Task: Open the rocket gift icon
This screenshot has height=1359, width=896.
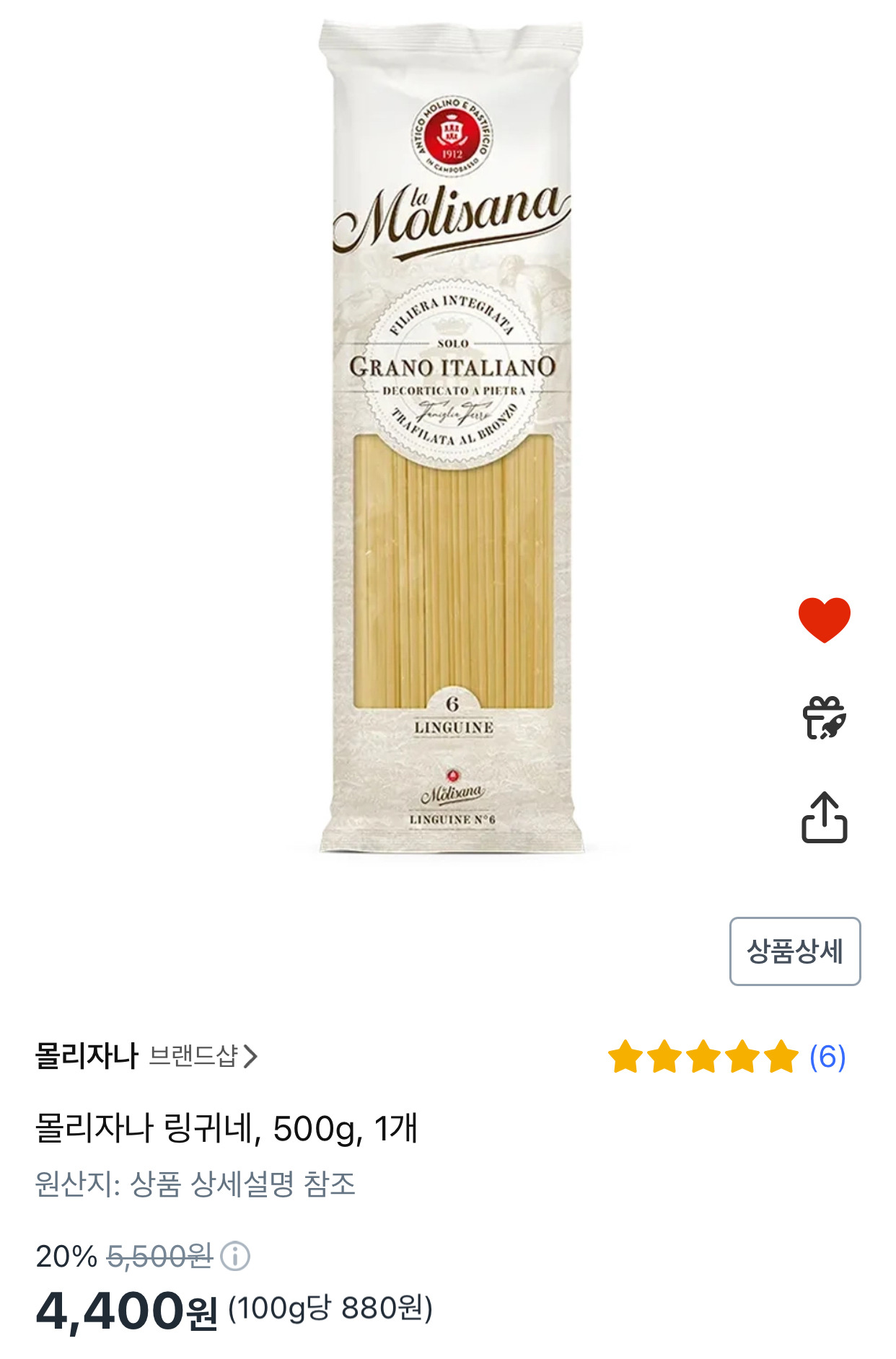Action: [x=824, y=718]
